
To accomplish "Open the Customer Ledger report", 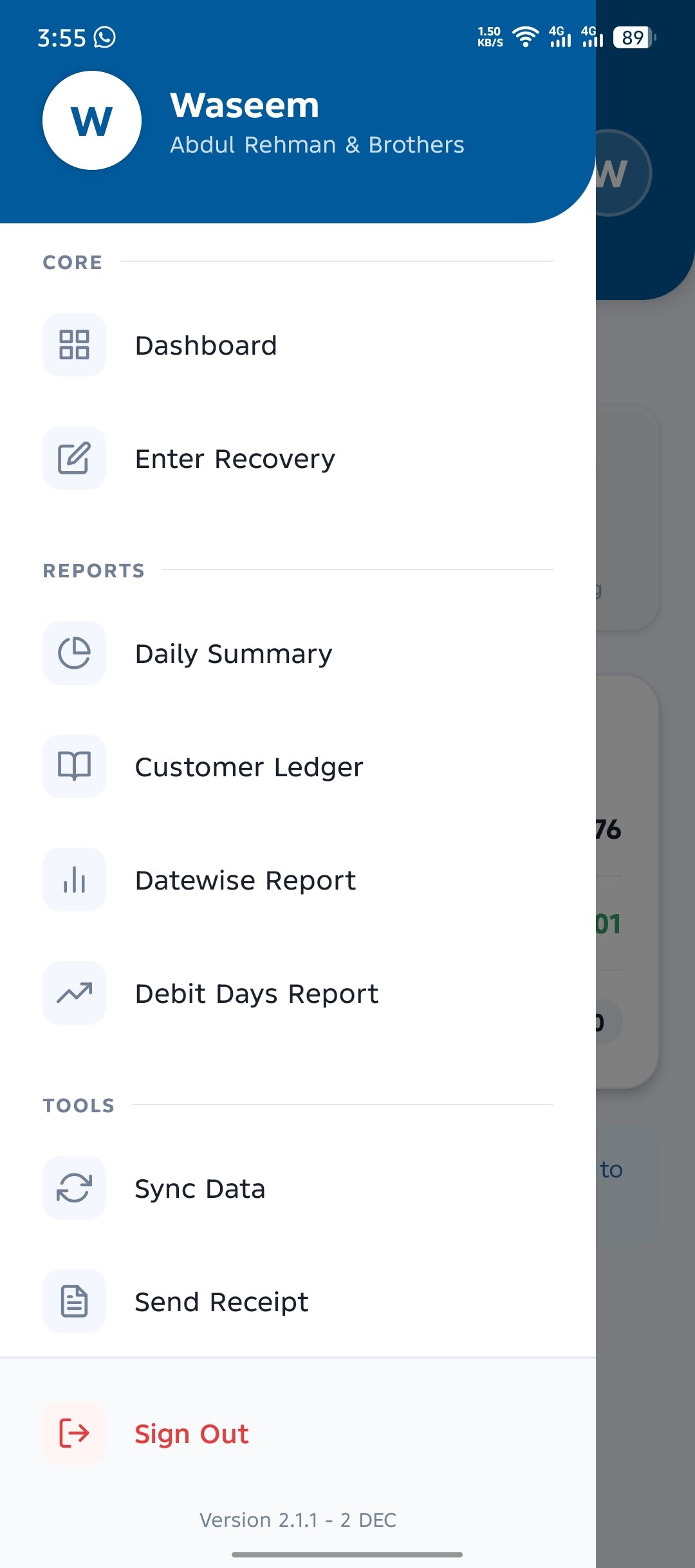I will coord(248,766).
